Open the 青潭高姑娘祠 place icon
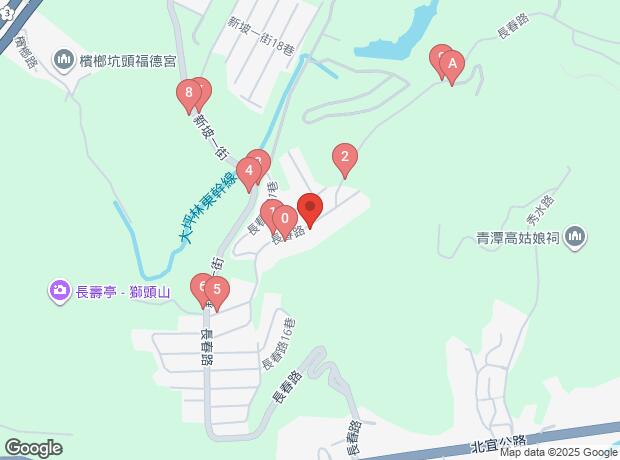The width and height of the screenshot is (620, 460). point(574,239)
